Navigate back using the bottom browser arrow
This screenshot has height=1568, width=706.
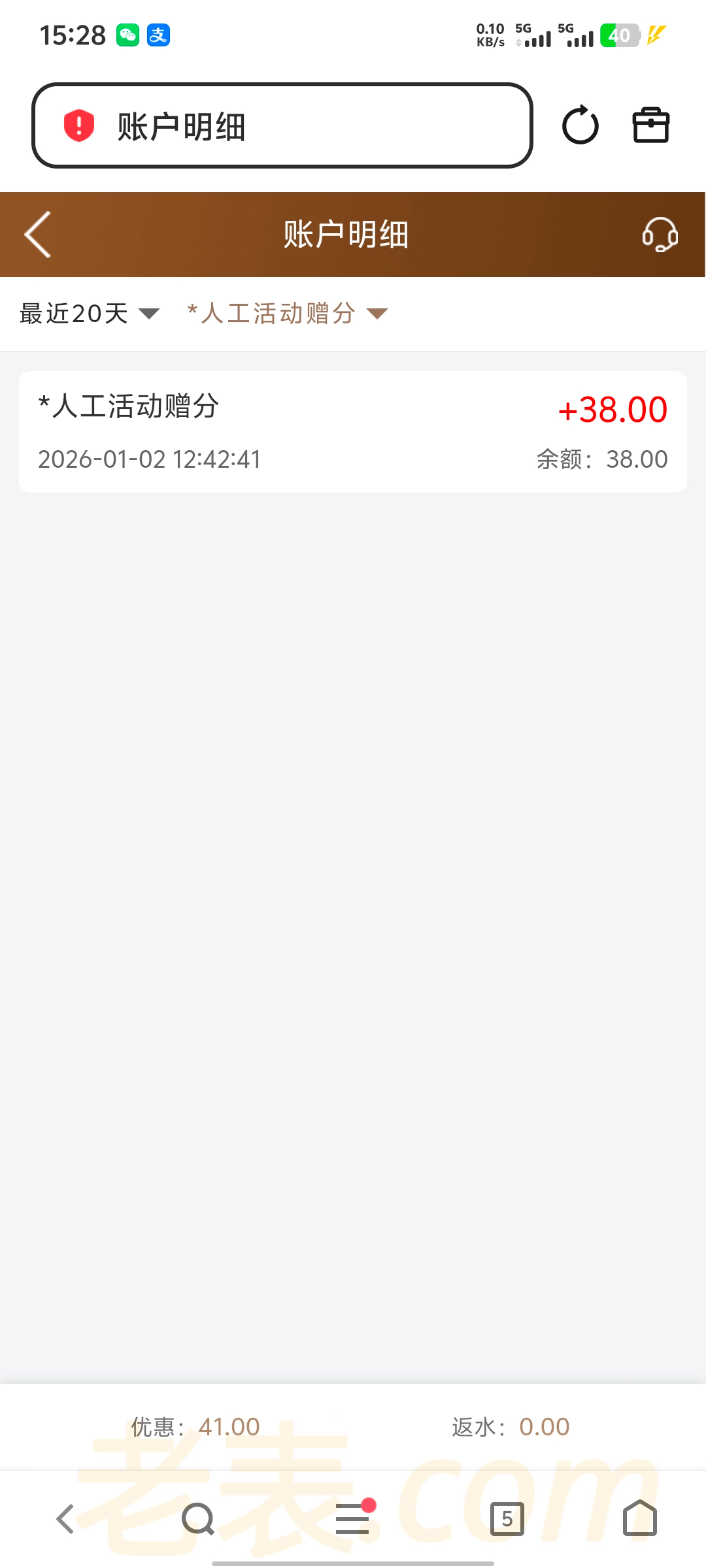pyautogui.click(x=65, y=1519)
